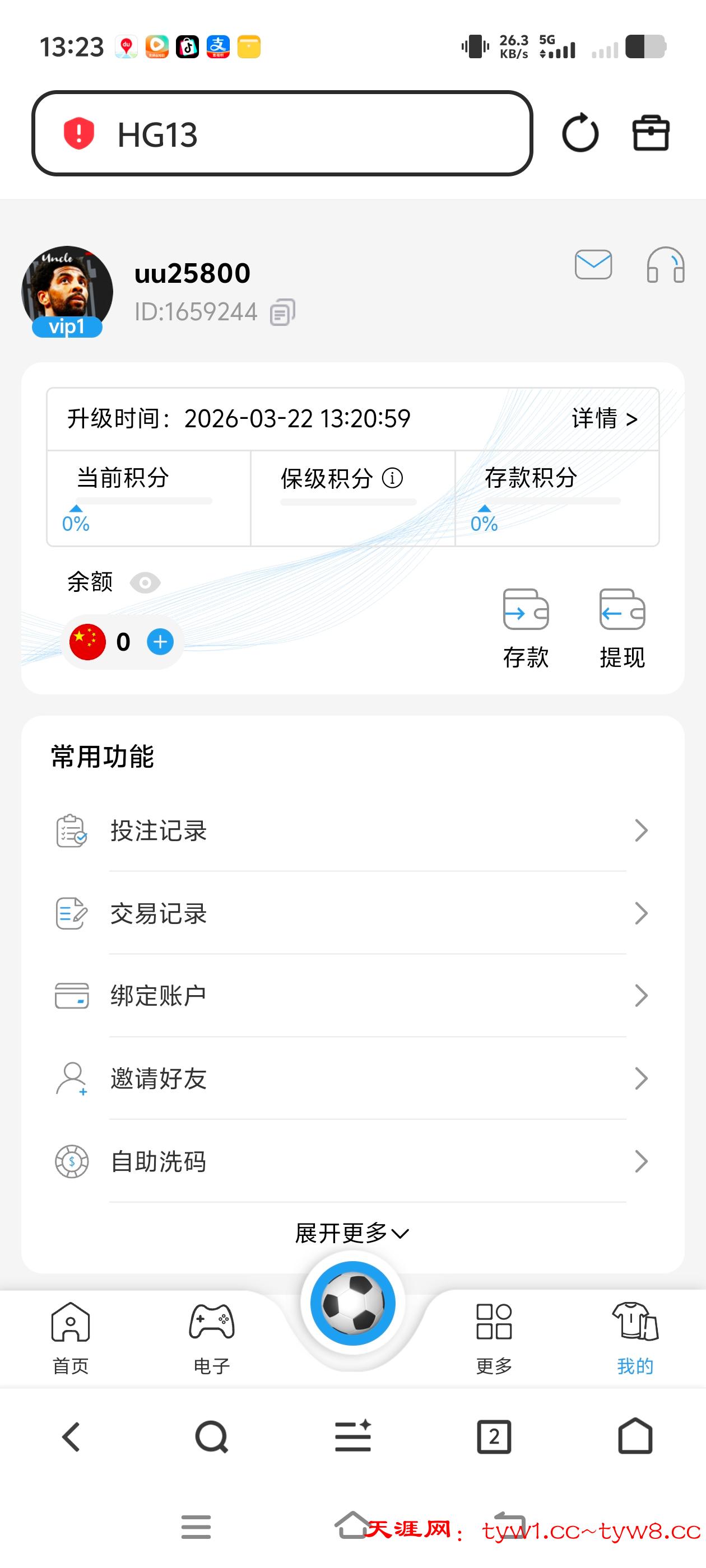
Task: Tap the red shield alert icon
Action: coord(79,134)
